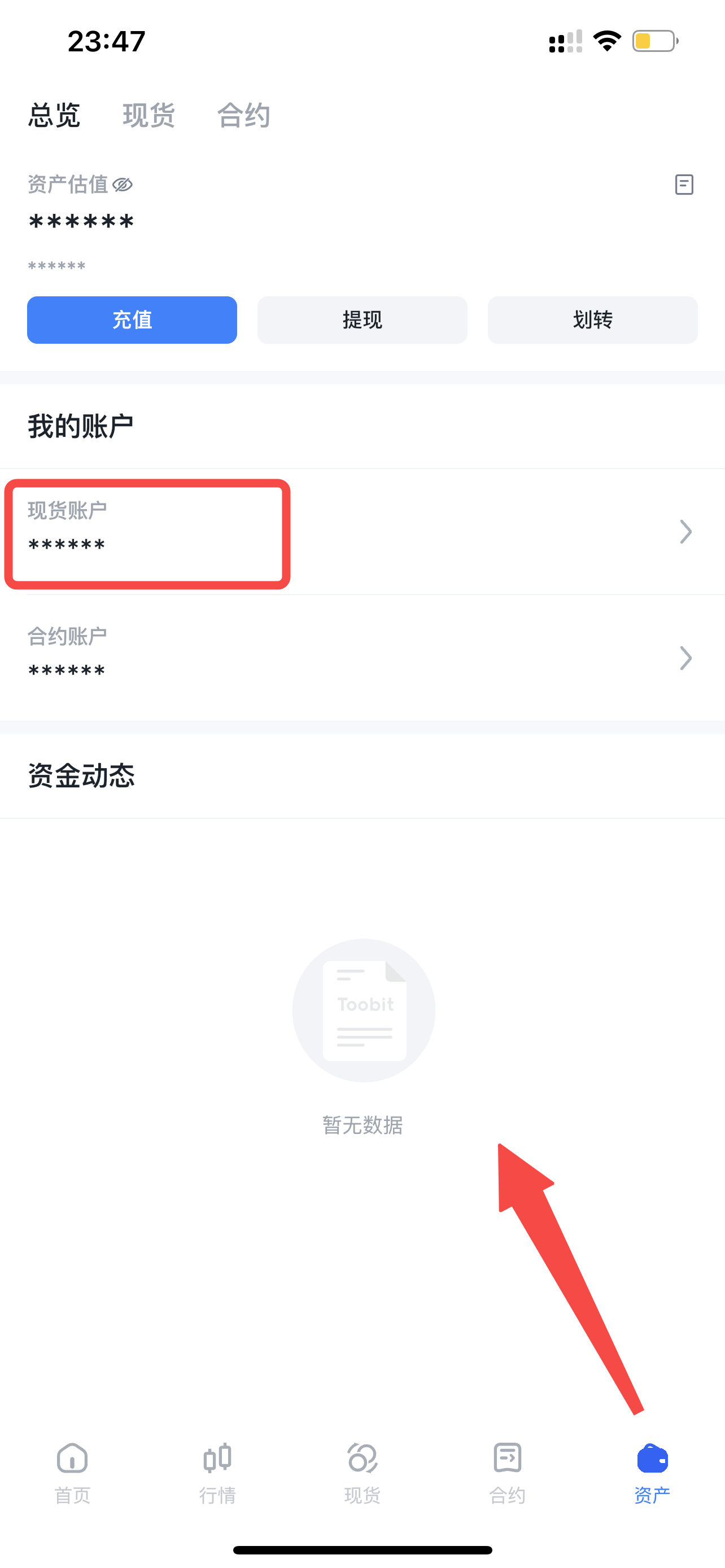Switch to the 合约 top tab
Screen dimensions: 725x1568
(x=243, y=115)
